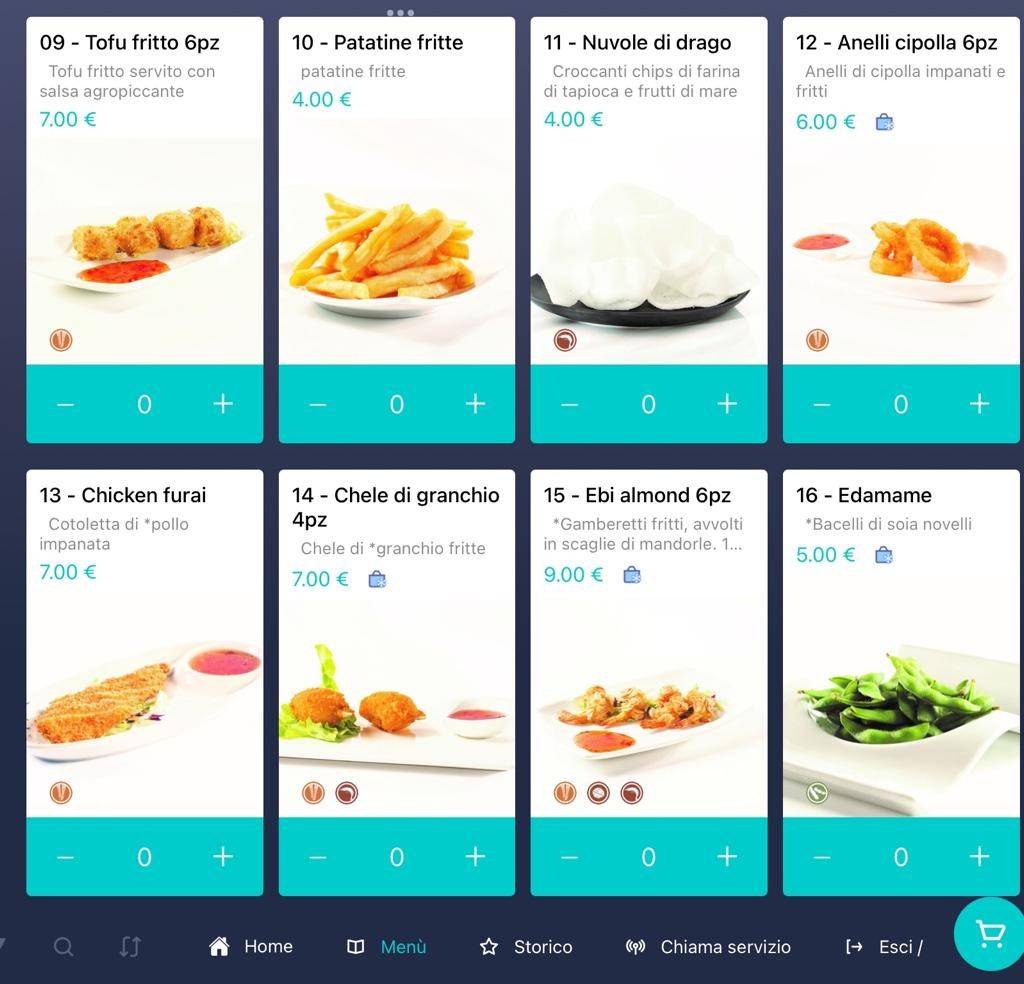Open the Storico order history

[526, 946]
